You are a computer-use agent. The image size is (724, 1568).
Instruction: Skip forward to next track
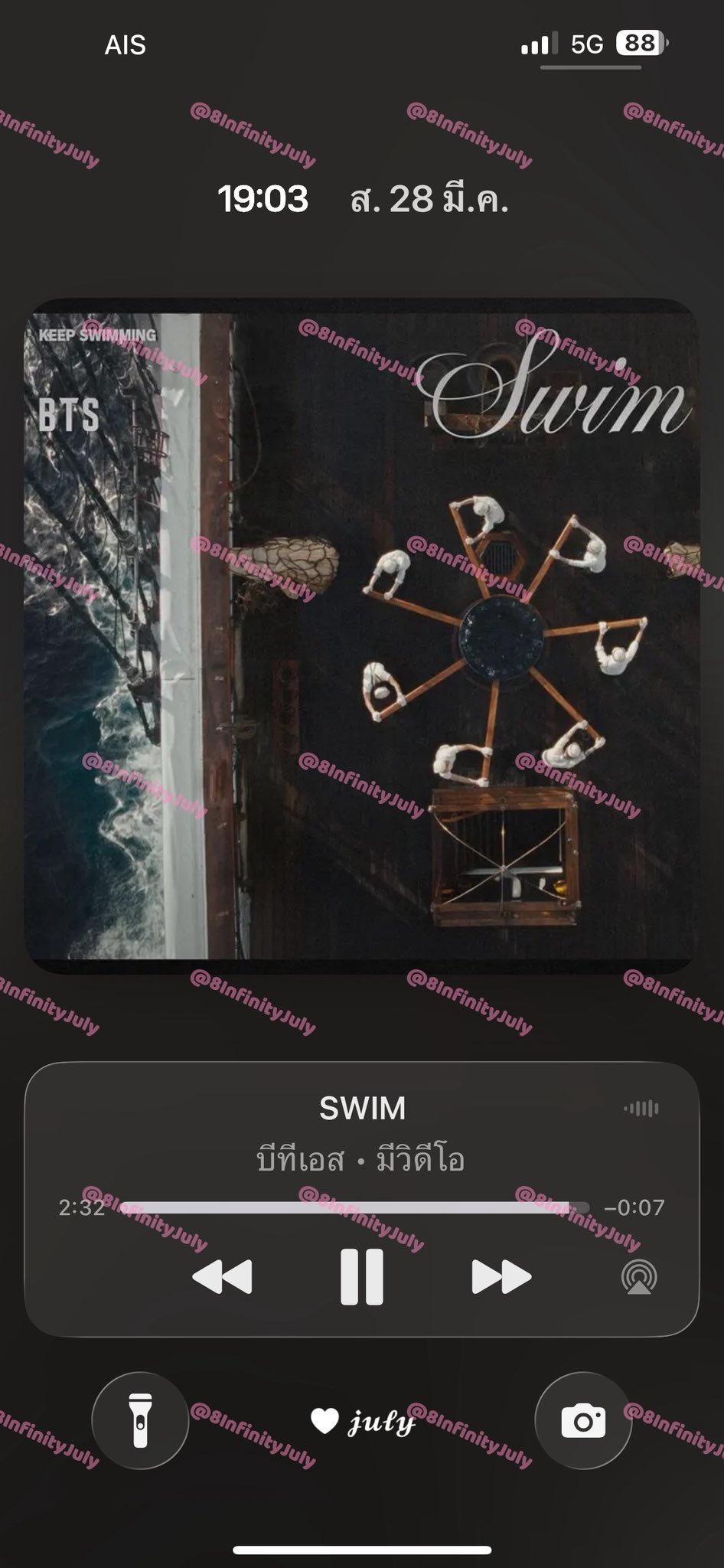pos(501,1276)
